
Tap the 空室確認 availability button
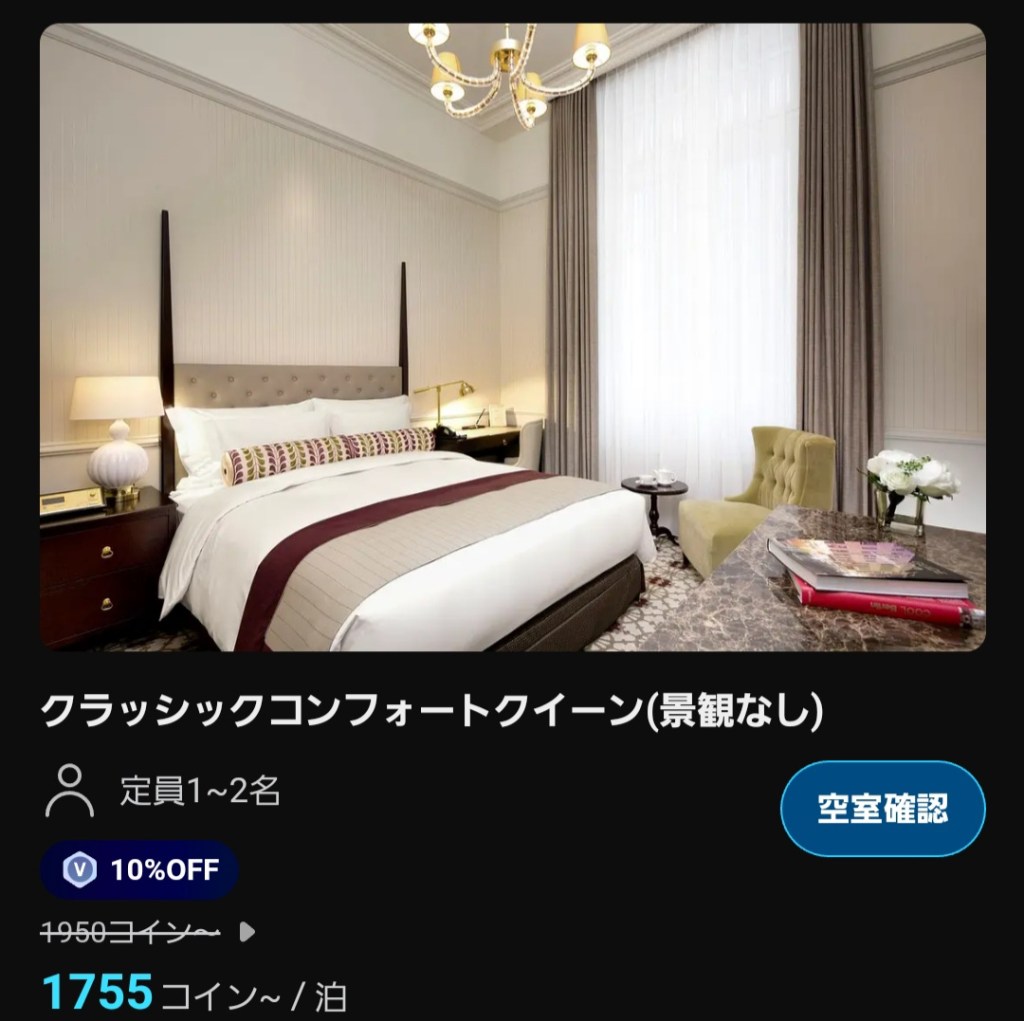click(x=882, y=808)
